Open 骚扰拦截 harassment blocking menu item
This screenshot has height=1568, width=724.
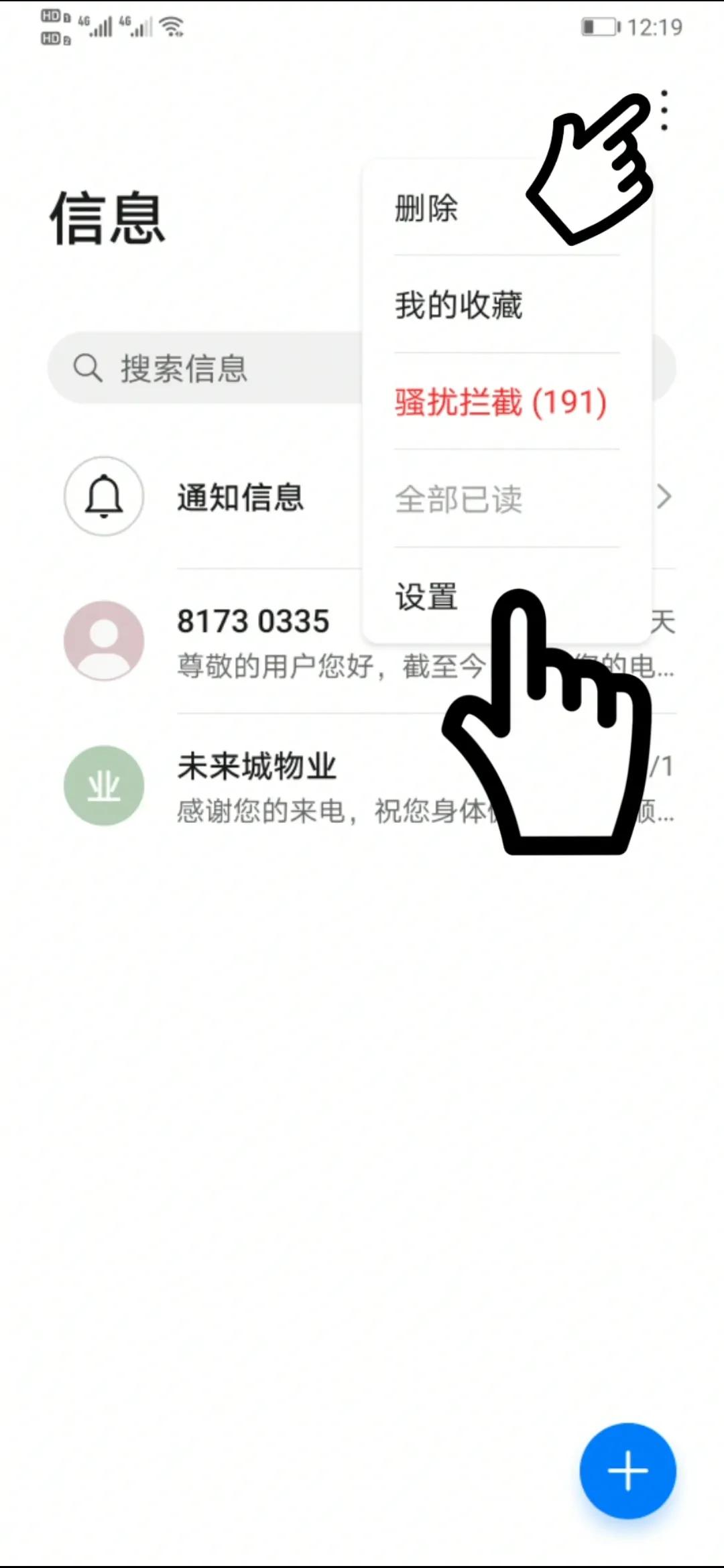499,402
